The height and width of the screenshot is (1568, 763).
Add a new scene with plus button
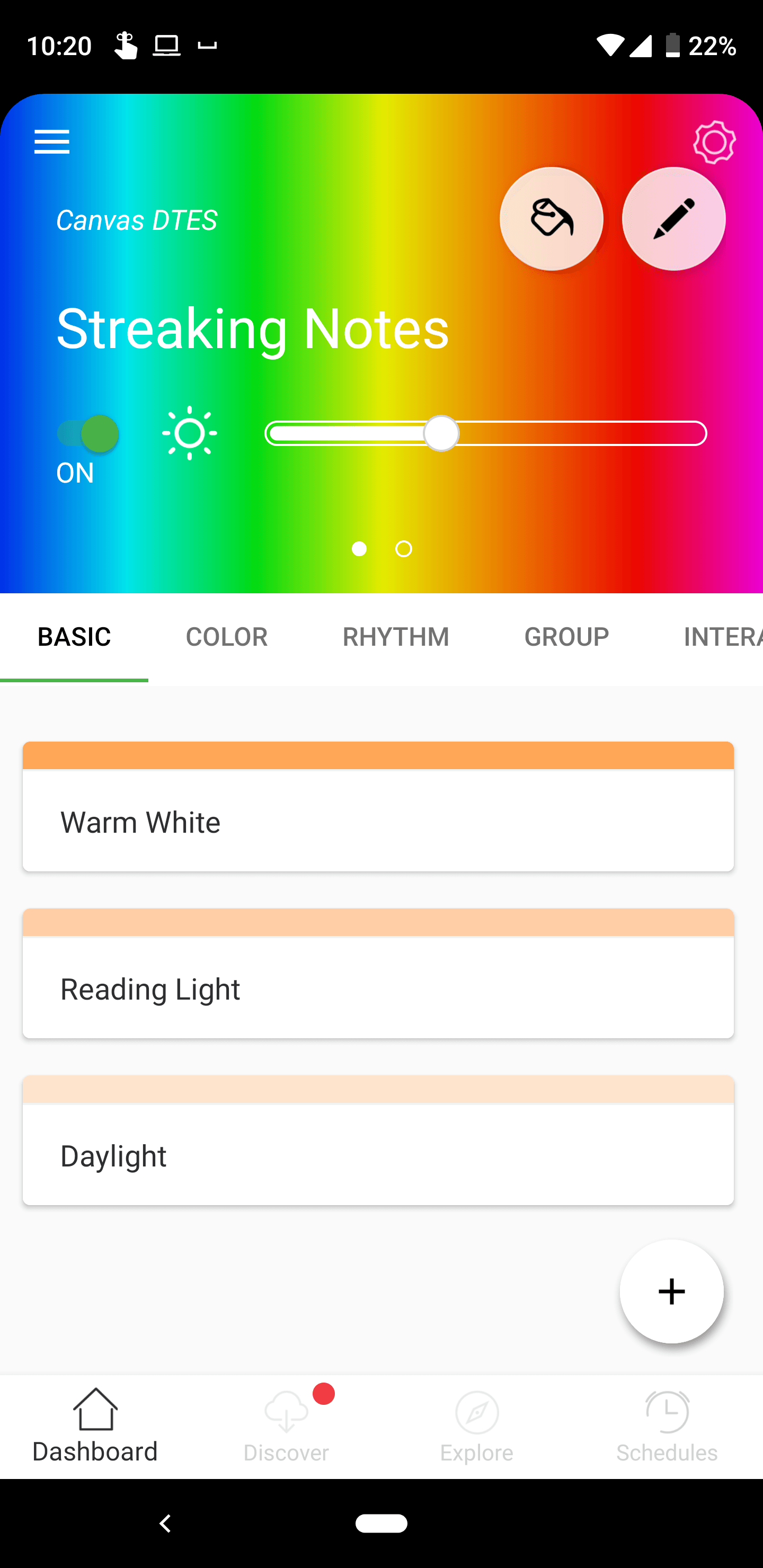(x=672, y=1291)
